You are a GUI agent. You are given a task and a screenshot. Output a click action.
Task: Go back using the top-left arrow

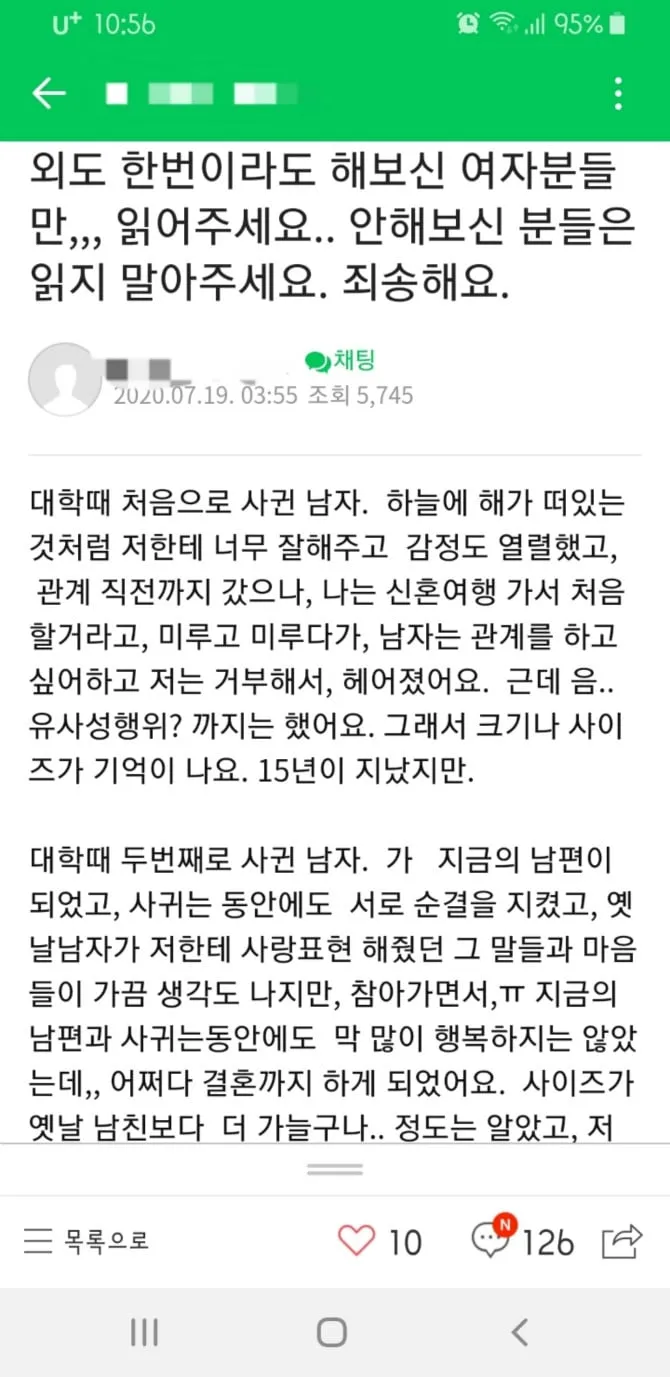click(48, 94)
